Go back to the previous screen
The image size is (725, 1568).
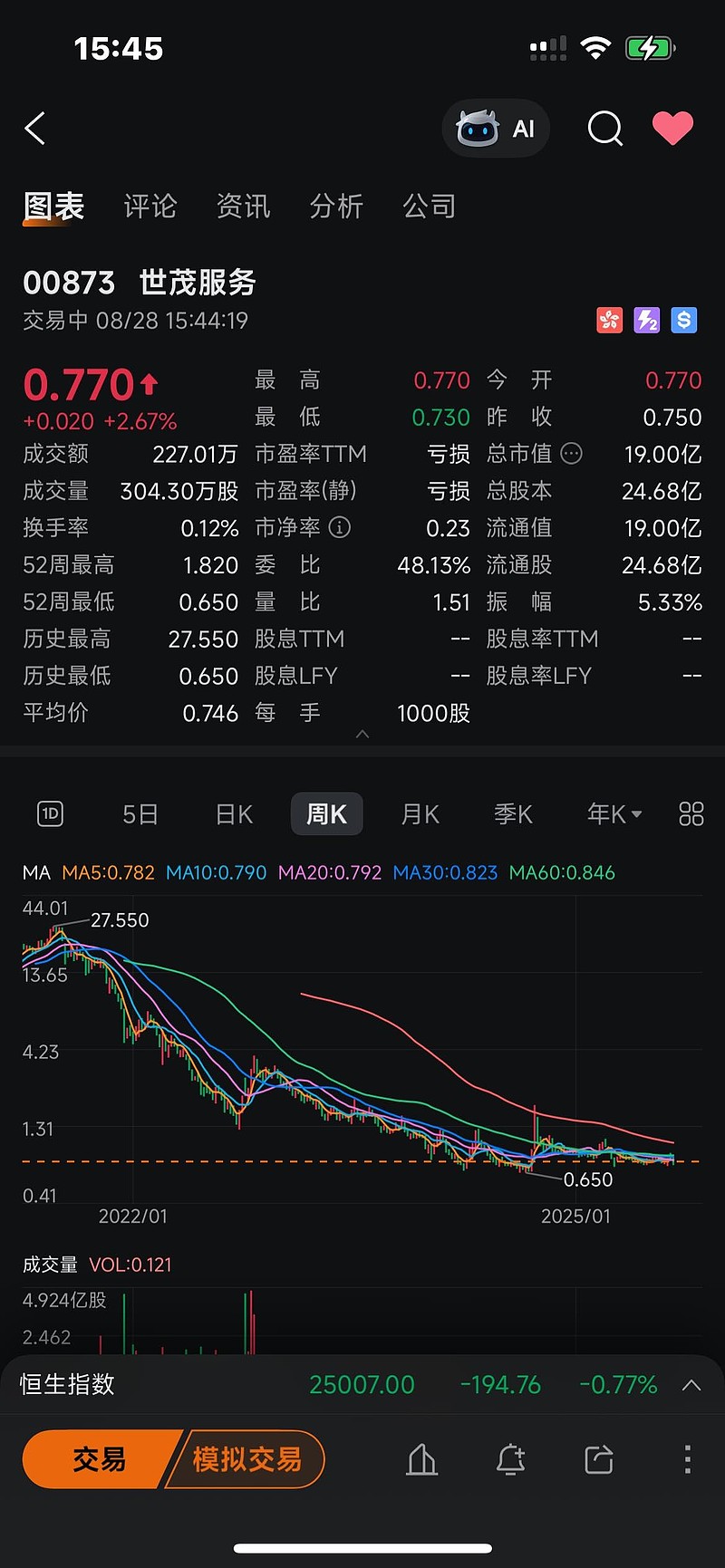click(x=35, y=129)
